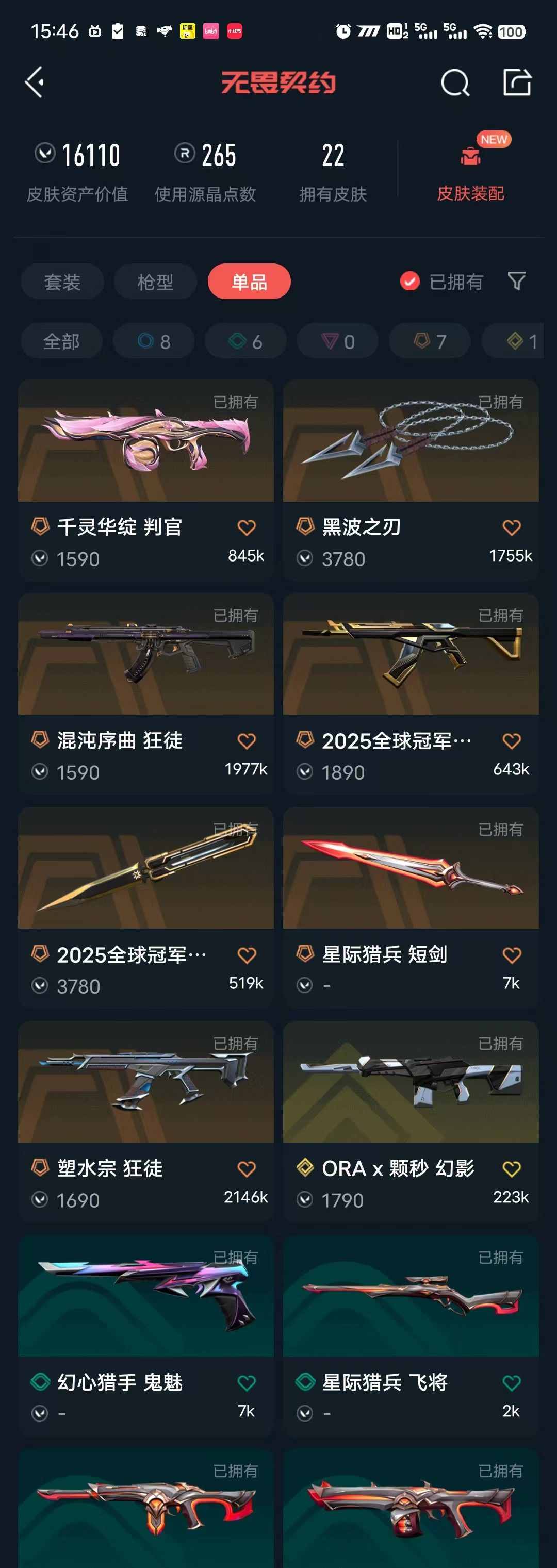Open the filter funnel icon
This screenshot has width=557, height=1568.
click(517, 281)
